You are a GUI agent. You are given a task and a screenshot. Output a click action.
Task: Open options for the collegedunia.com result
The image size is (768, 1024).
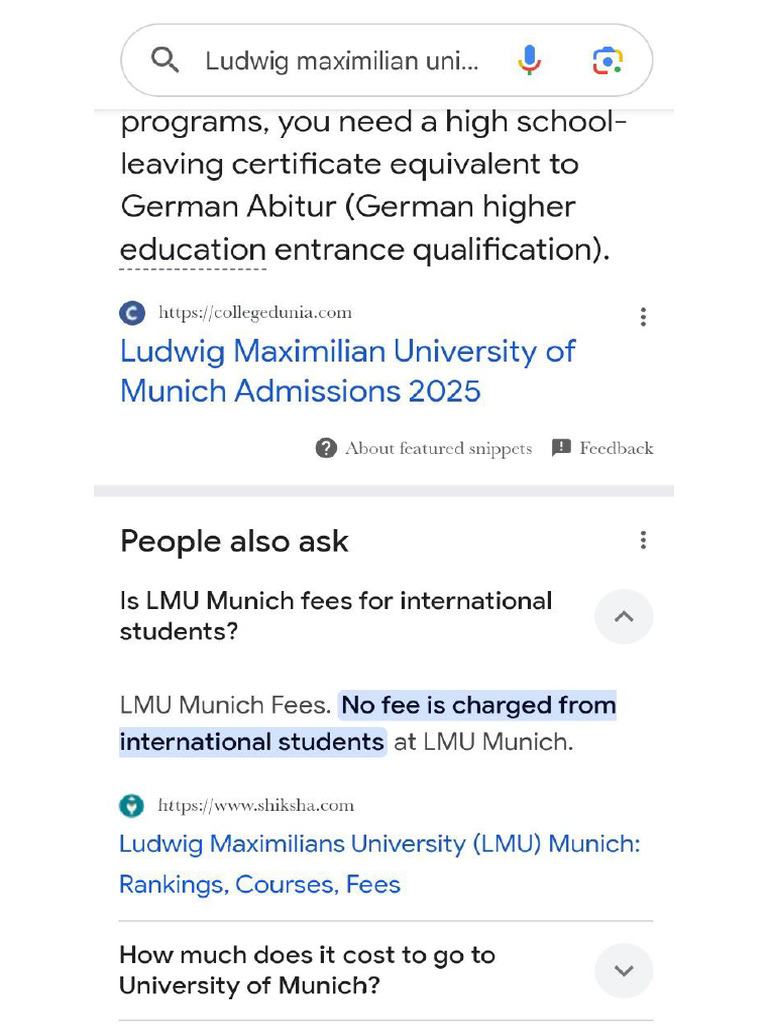[x=643, y=317]
